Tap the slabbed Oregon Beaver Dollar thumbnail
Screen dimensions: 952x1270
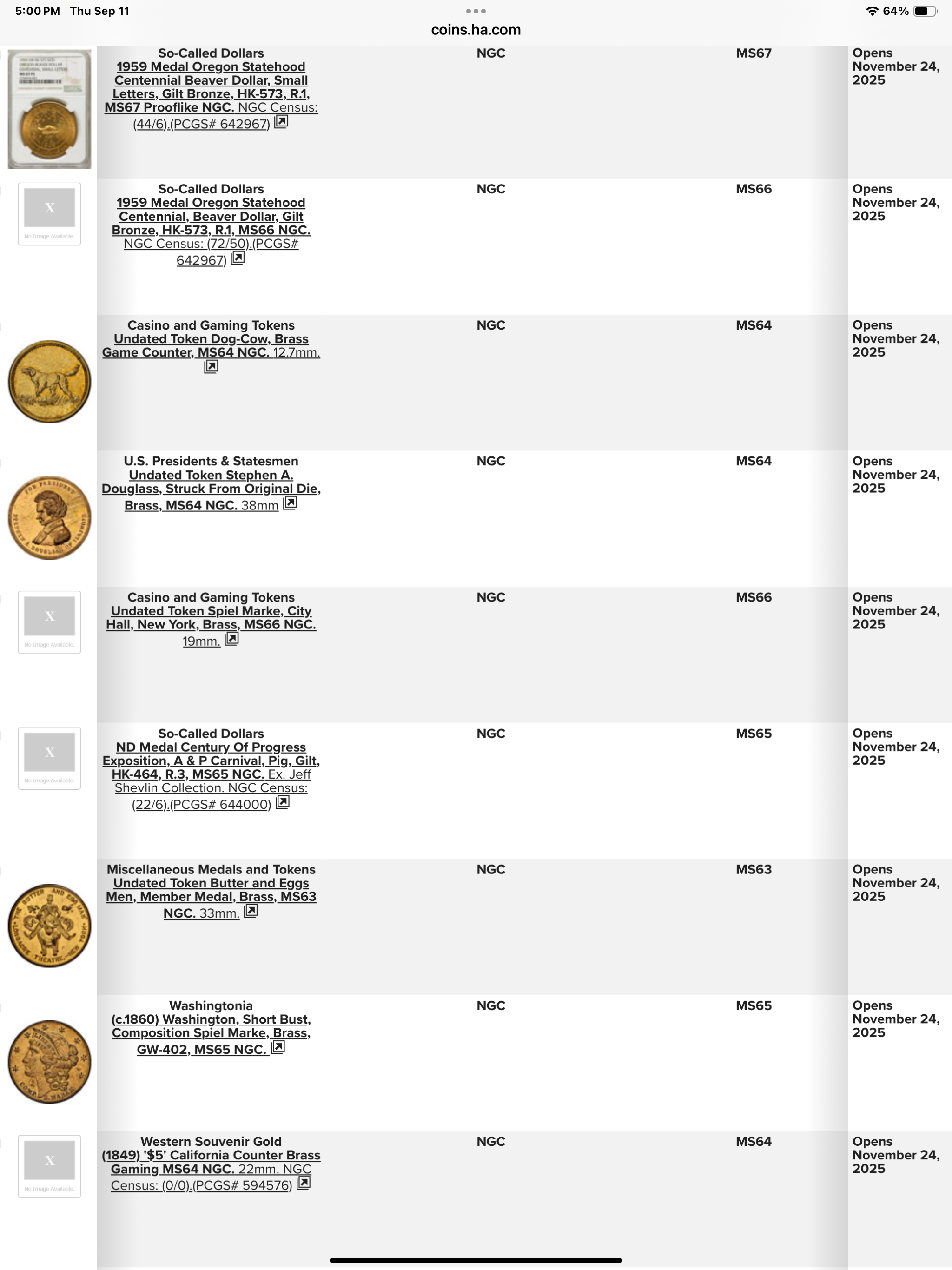pos(49,109)
